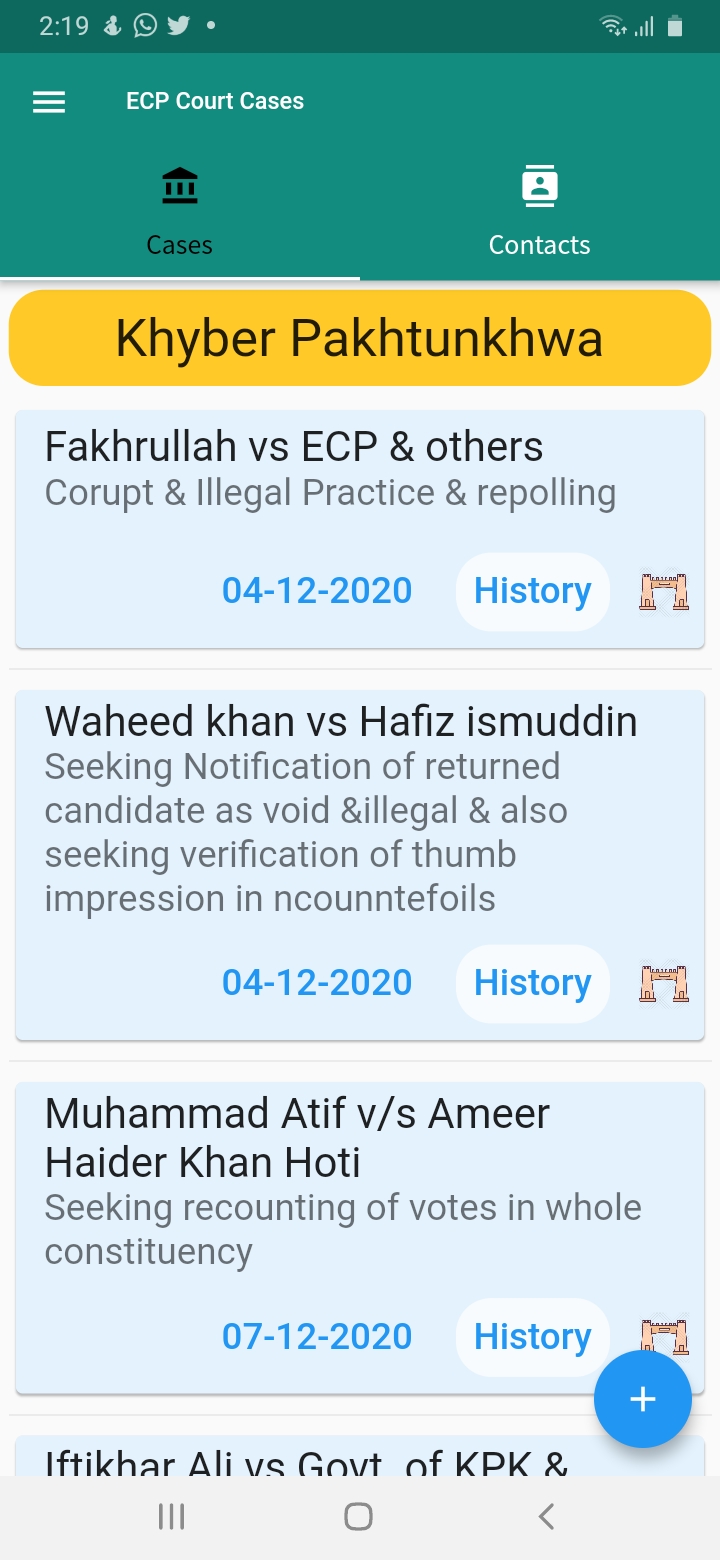Switch to the Contacts tab

tap(539, 212)
